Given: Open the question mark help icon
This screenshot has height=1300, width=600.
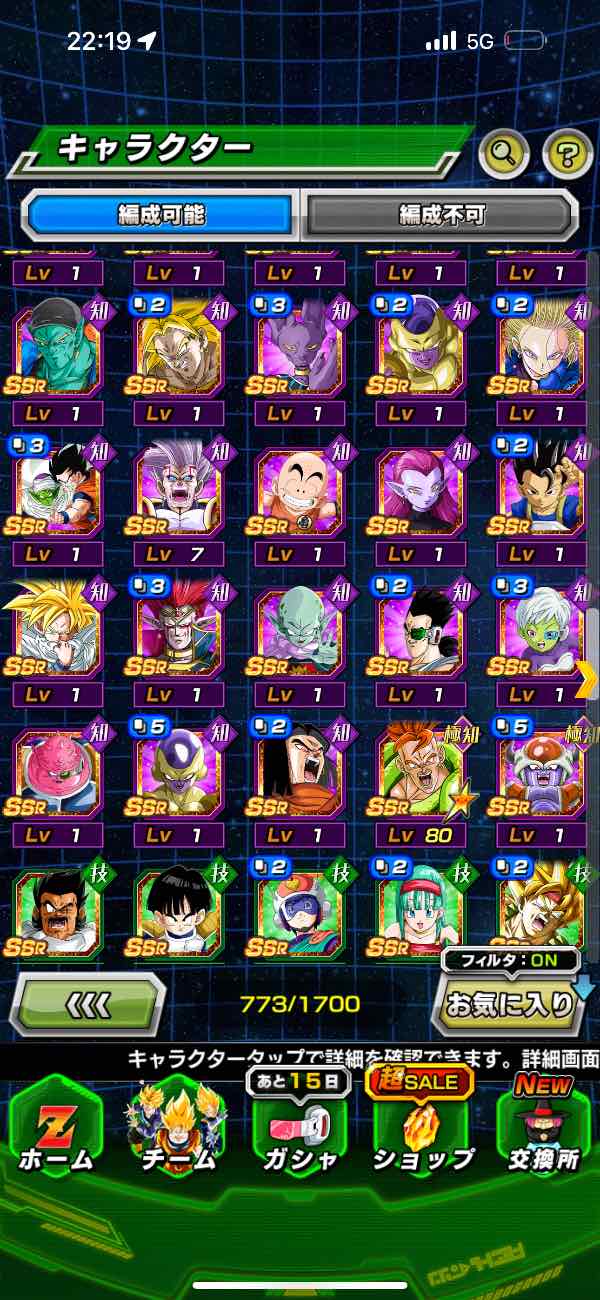Looking at the screenshot, I should (x=567, y=153).
